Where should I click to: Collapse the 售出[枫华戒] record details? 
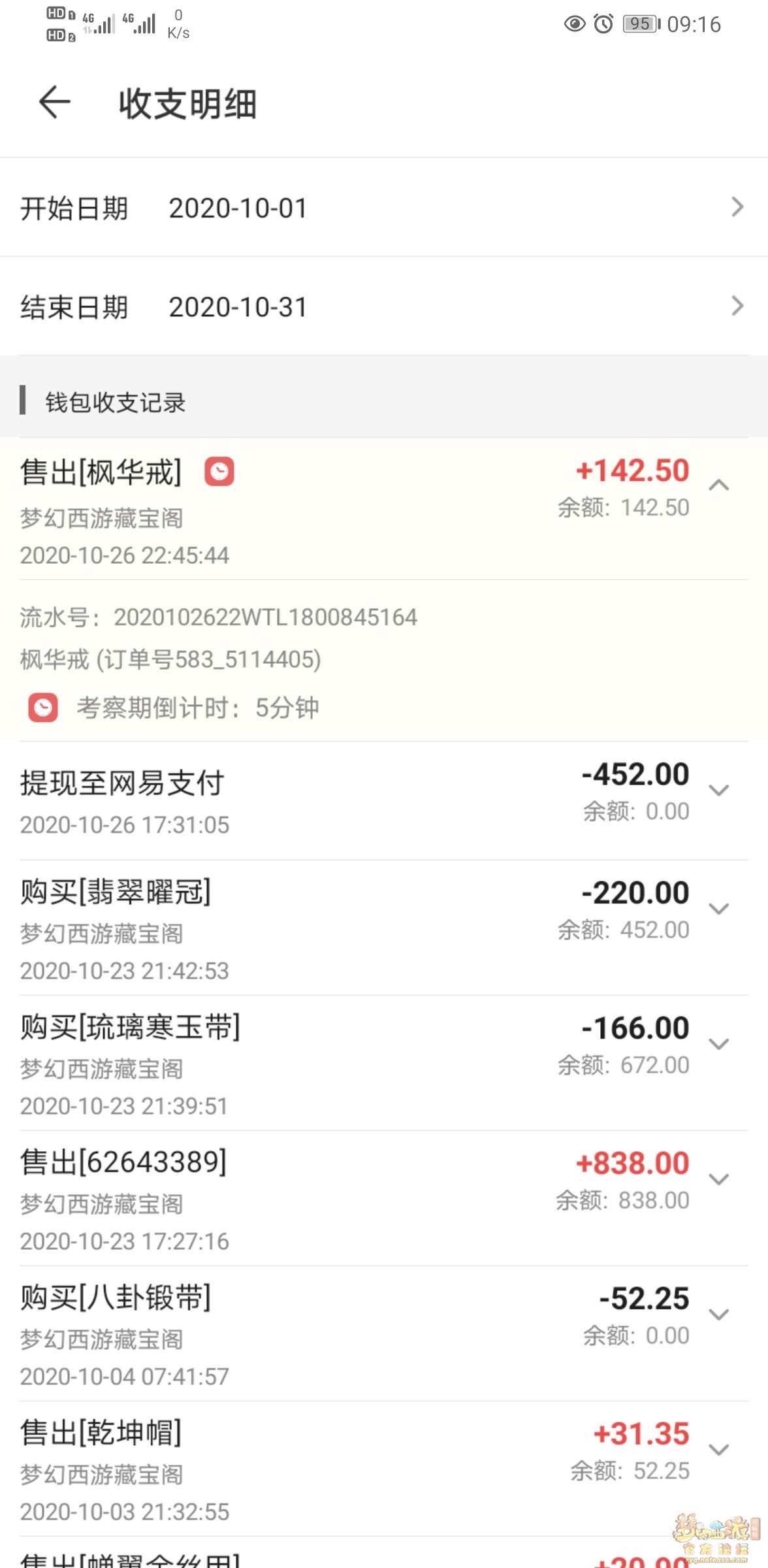pyautogui.click(x=719, y=485)
